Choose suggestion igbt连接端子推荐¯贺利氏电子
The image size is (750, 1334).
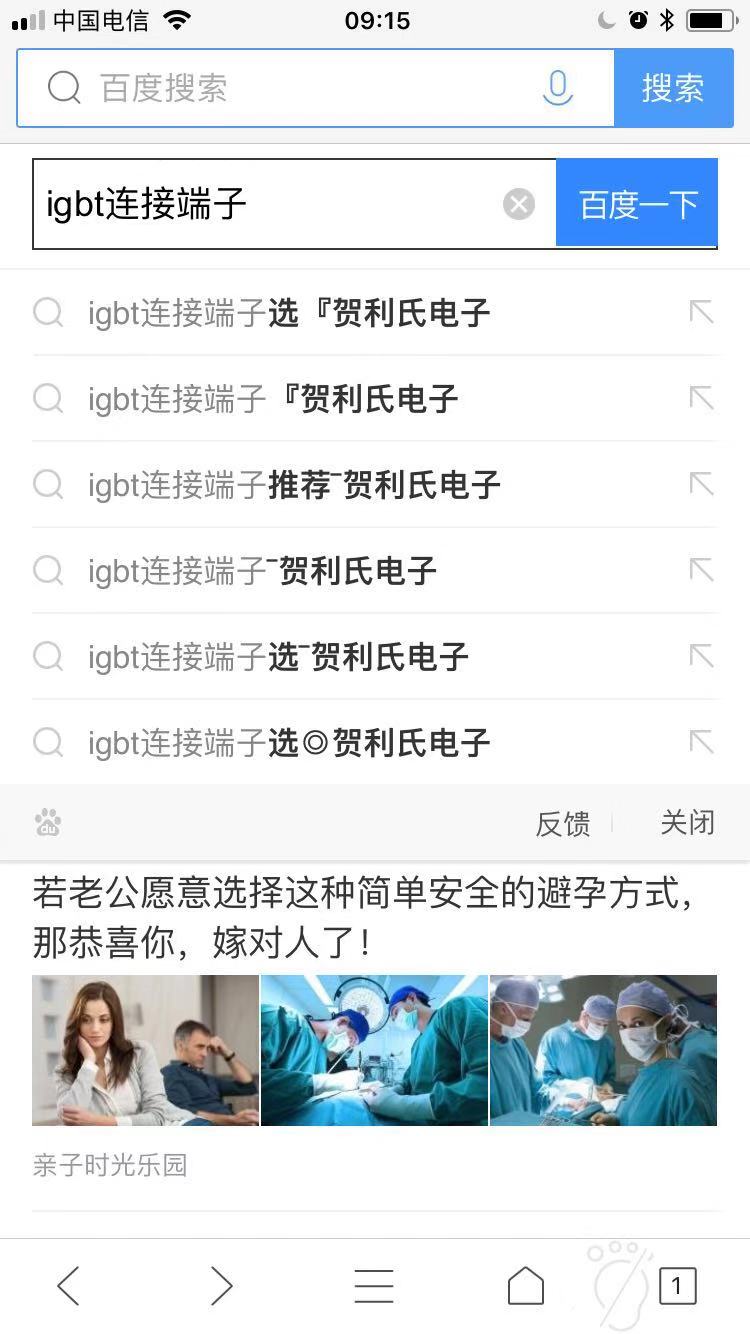tap(294, 485)
